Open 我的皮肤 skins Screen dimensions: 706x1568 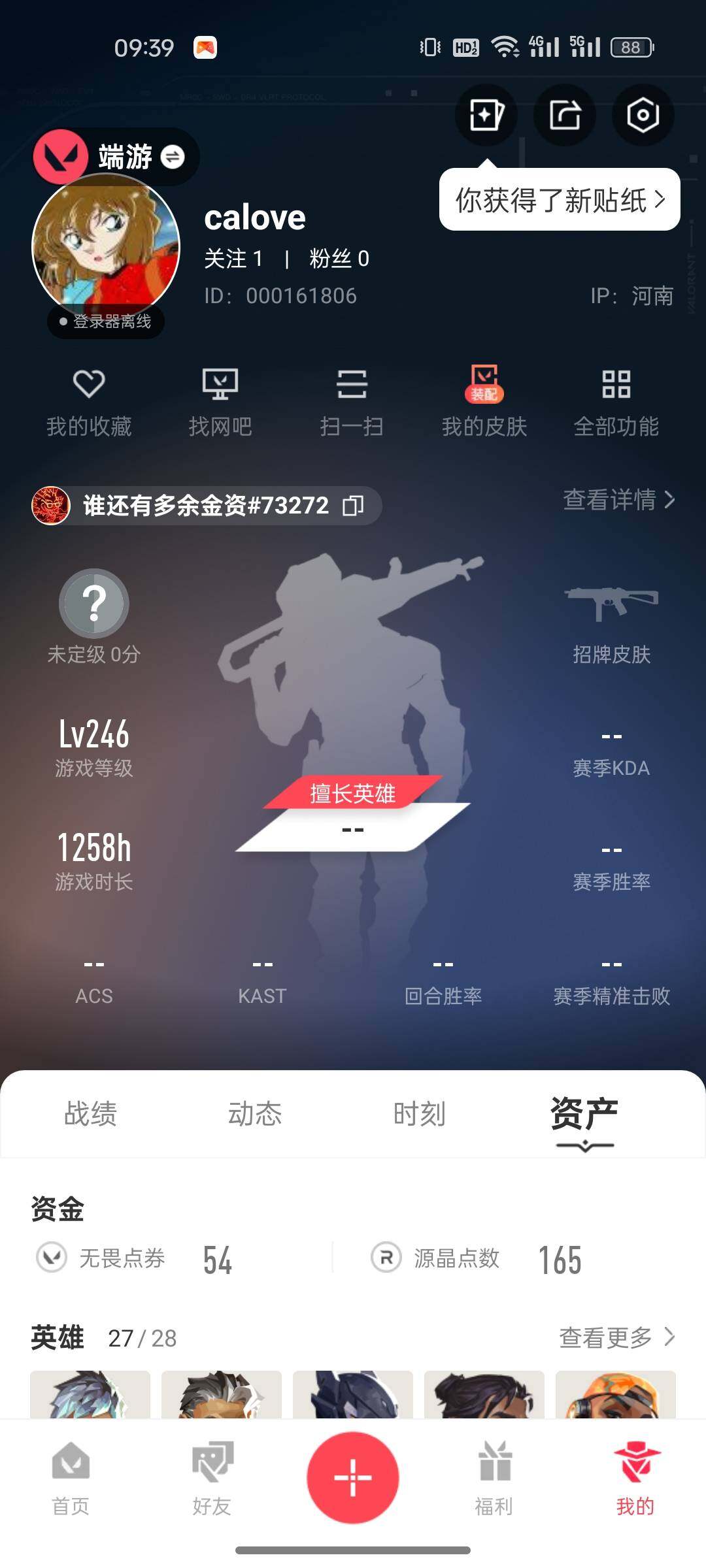[x=484, y=401]
